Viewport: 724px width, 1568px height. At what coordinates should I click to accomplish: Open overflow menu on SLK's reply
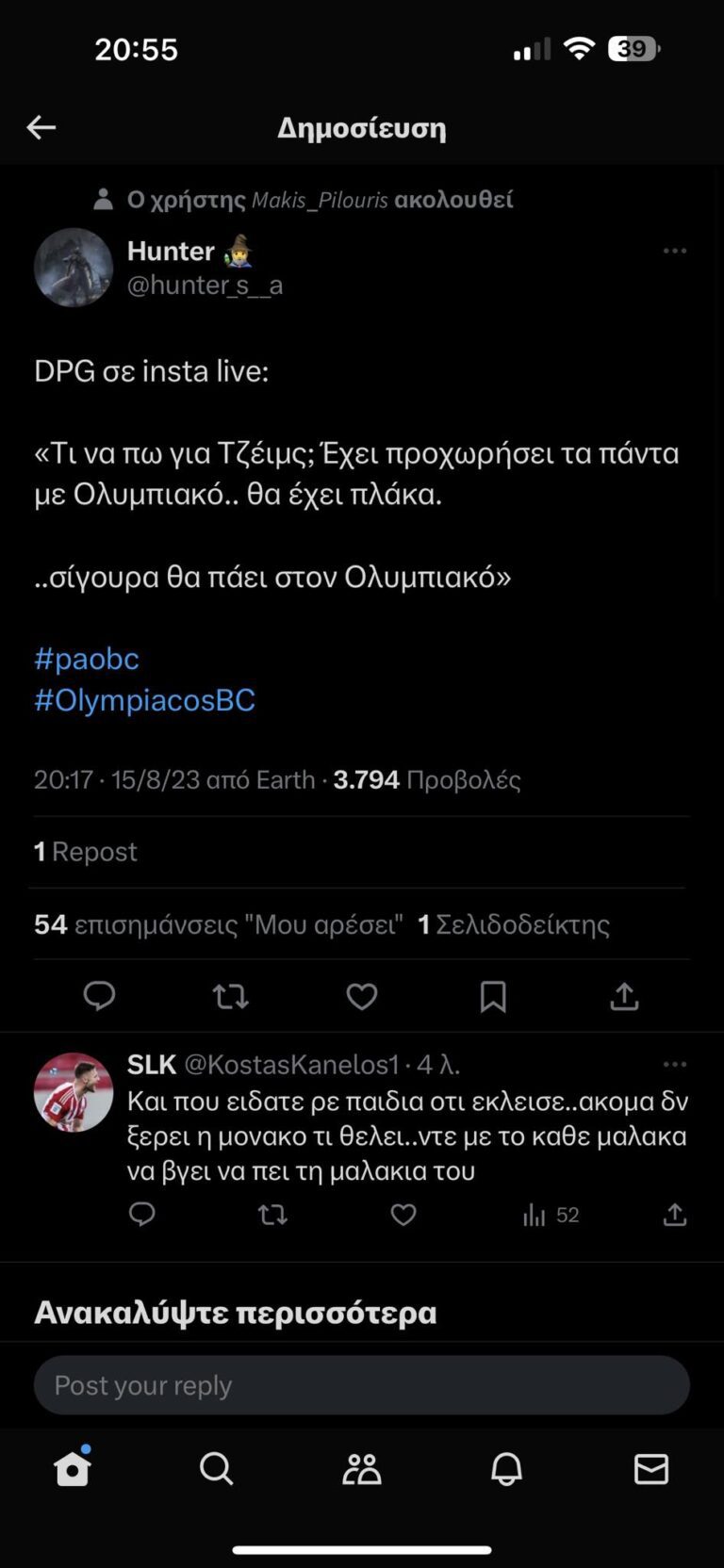click(674, 1064)
